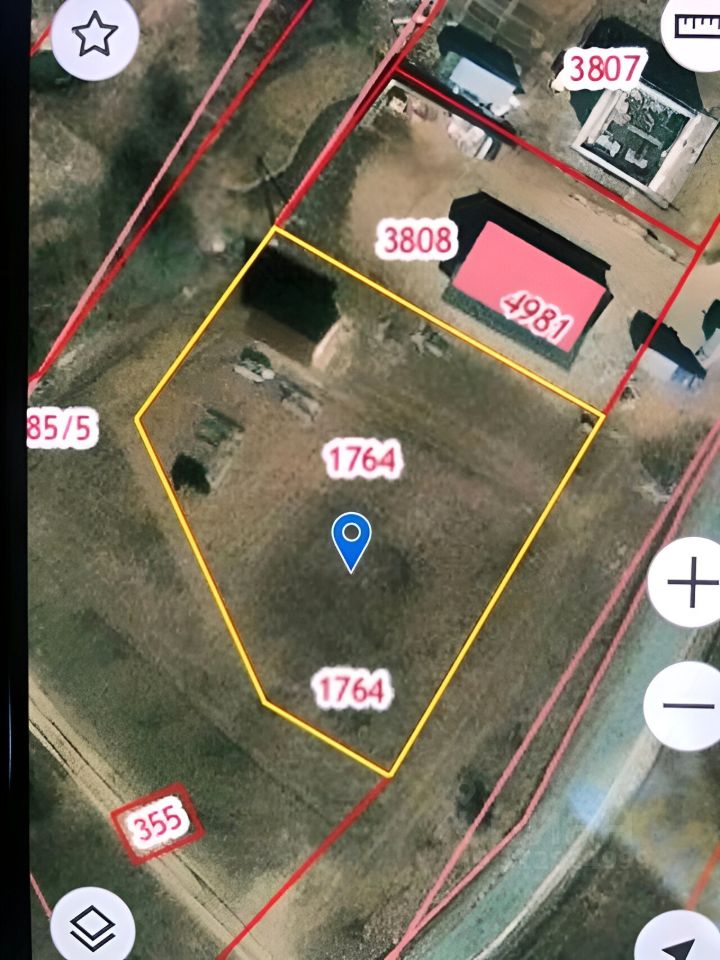Zoom in with the plus button

coord(690,582)
